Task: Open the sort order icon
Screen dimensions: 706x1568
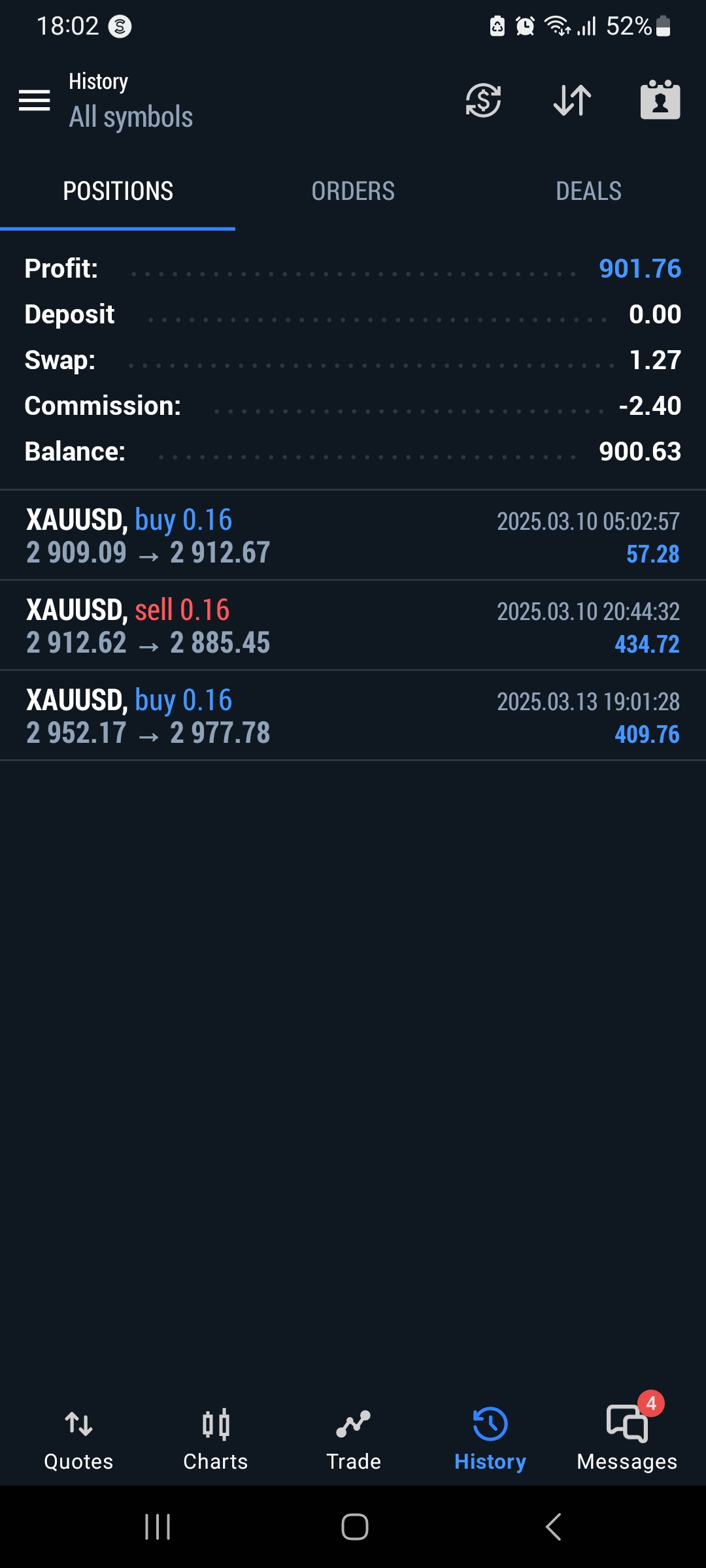Action: coord(571,101)
